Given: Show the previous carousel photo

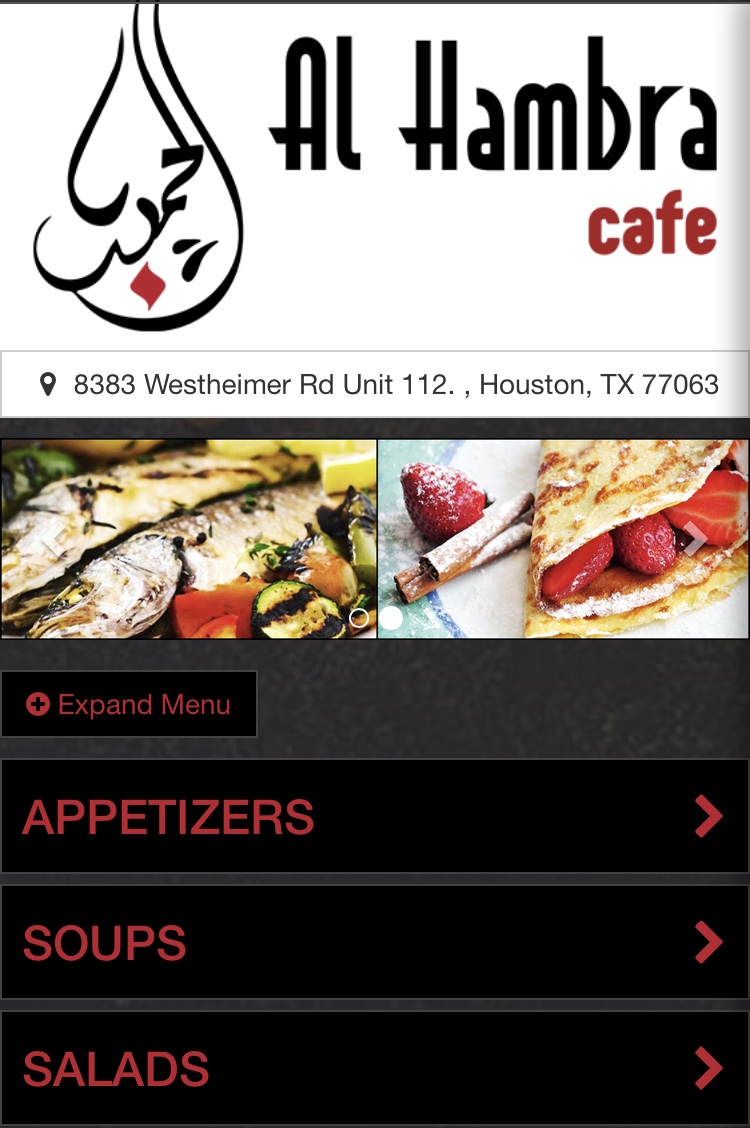Looking at the screenshot, I should [50, 539].
